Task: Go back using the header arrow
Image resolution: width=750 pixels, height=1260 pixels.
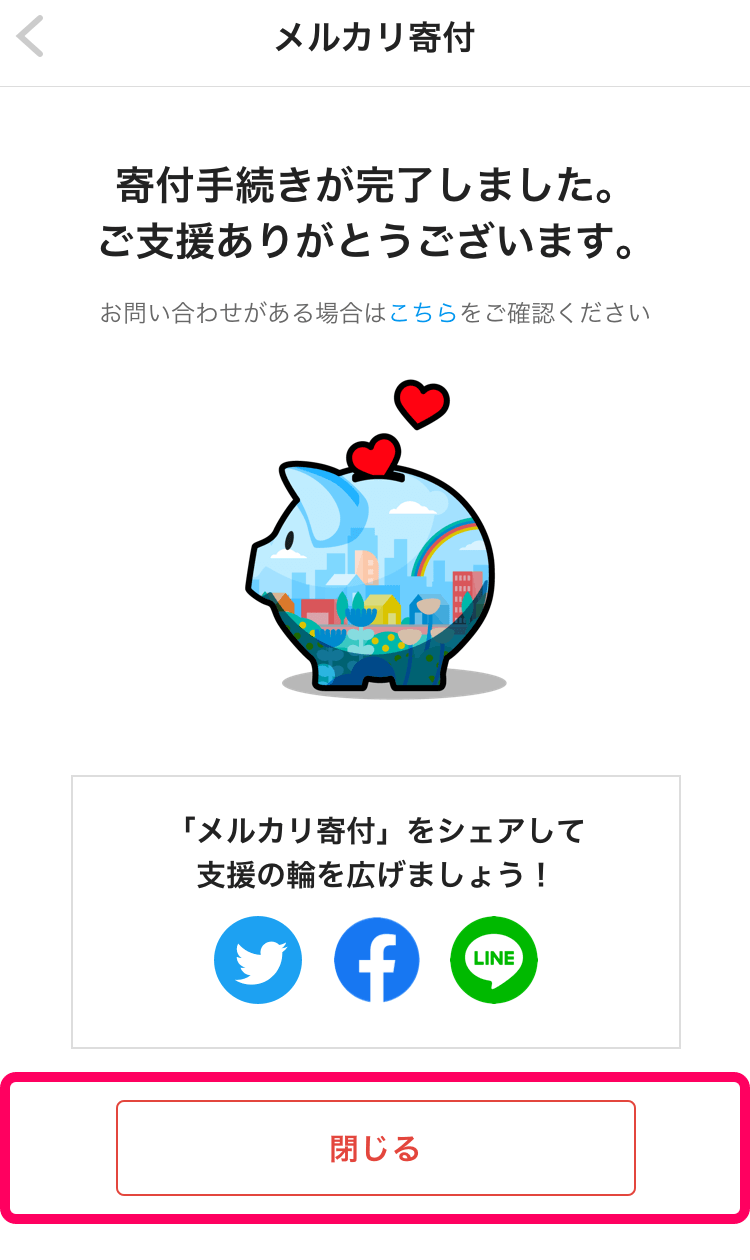Action: 31,39
